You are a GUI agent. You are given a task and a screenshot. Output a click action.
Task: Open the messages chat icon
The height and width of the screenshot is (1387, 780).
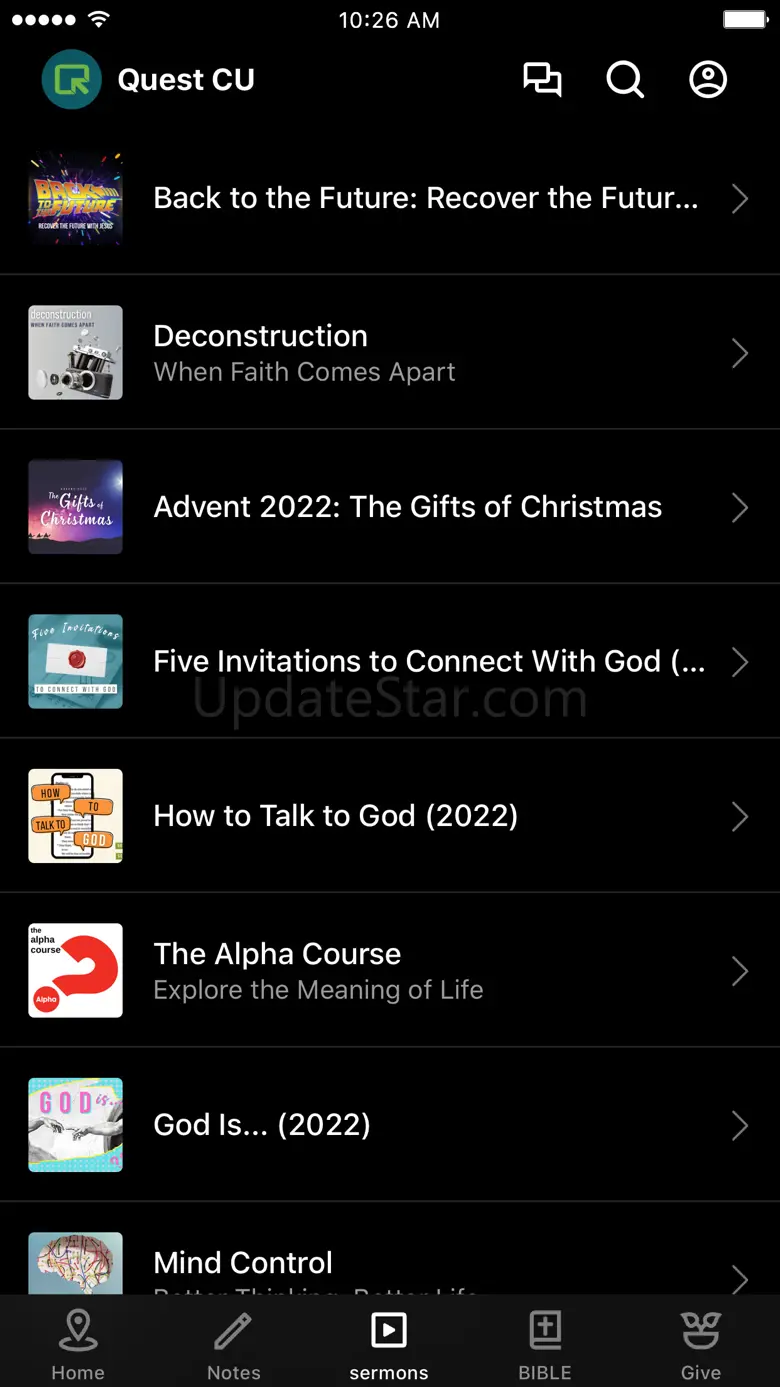542,80
